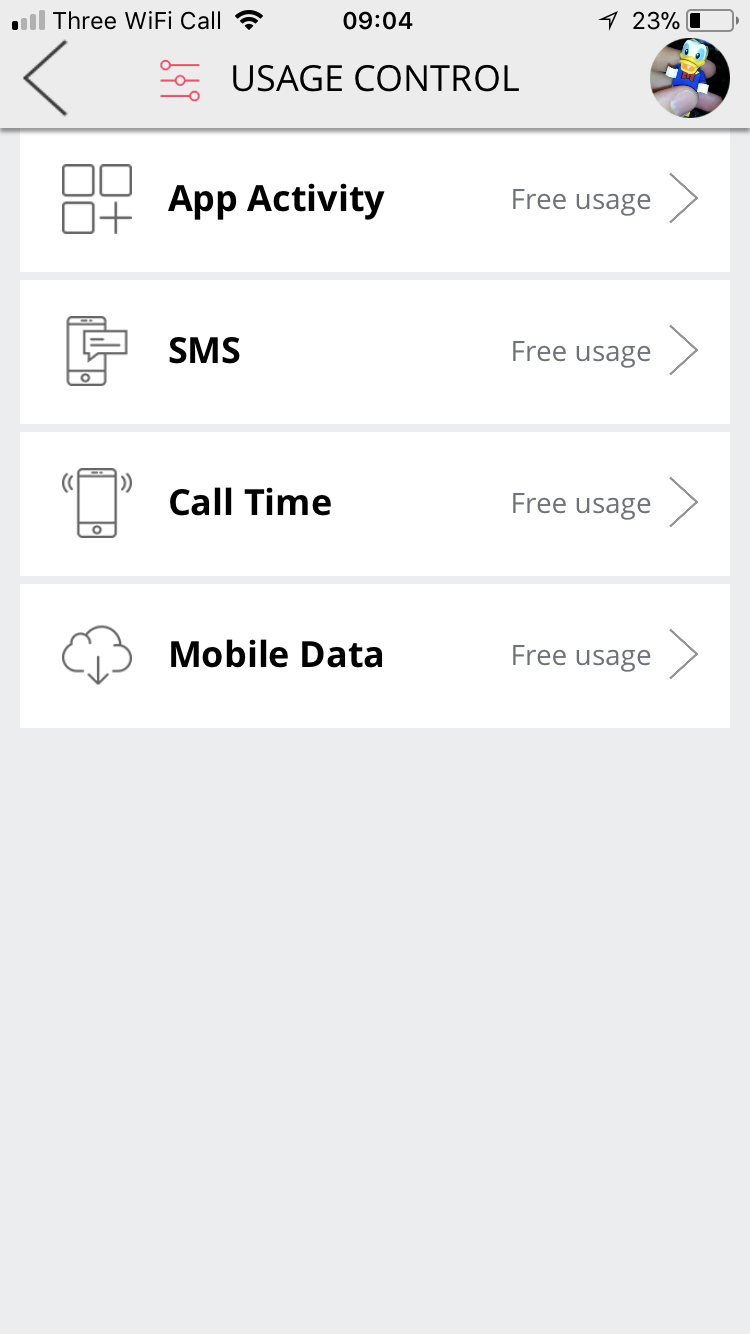
Task: Select the Call Time row
Action: (374, 503)
